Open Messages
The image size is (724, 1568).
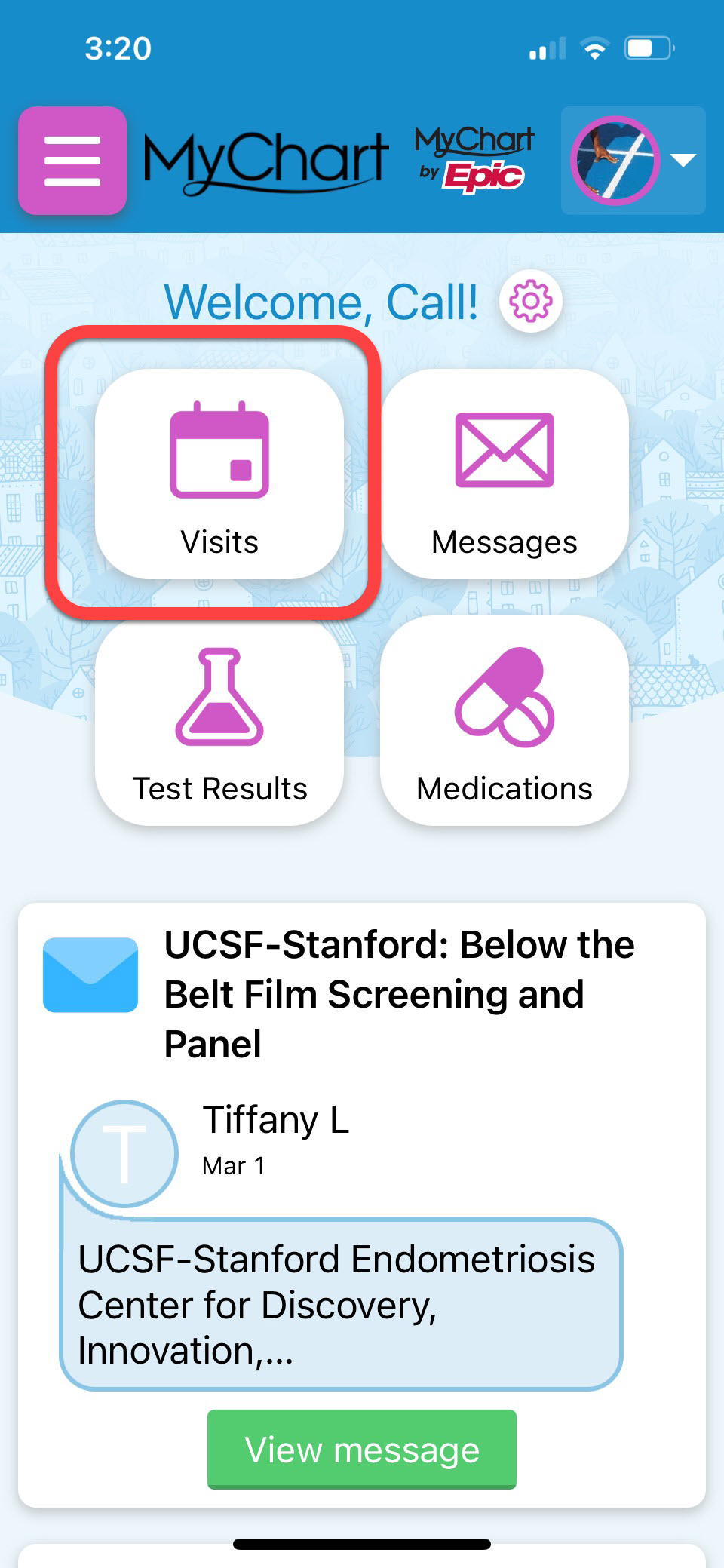pos(505,474)
